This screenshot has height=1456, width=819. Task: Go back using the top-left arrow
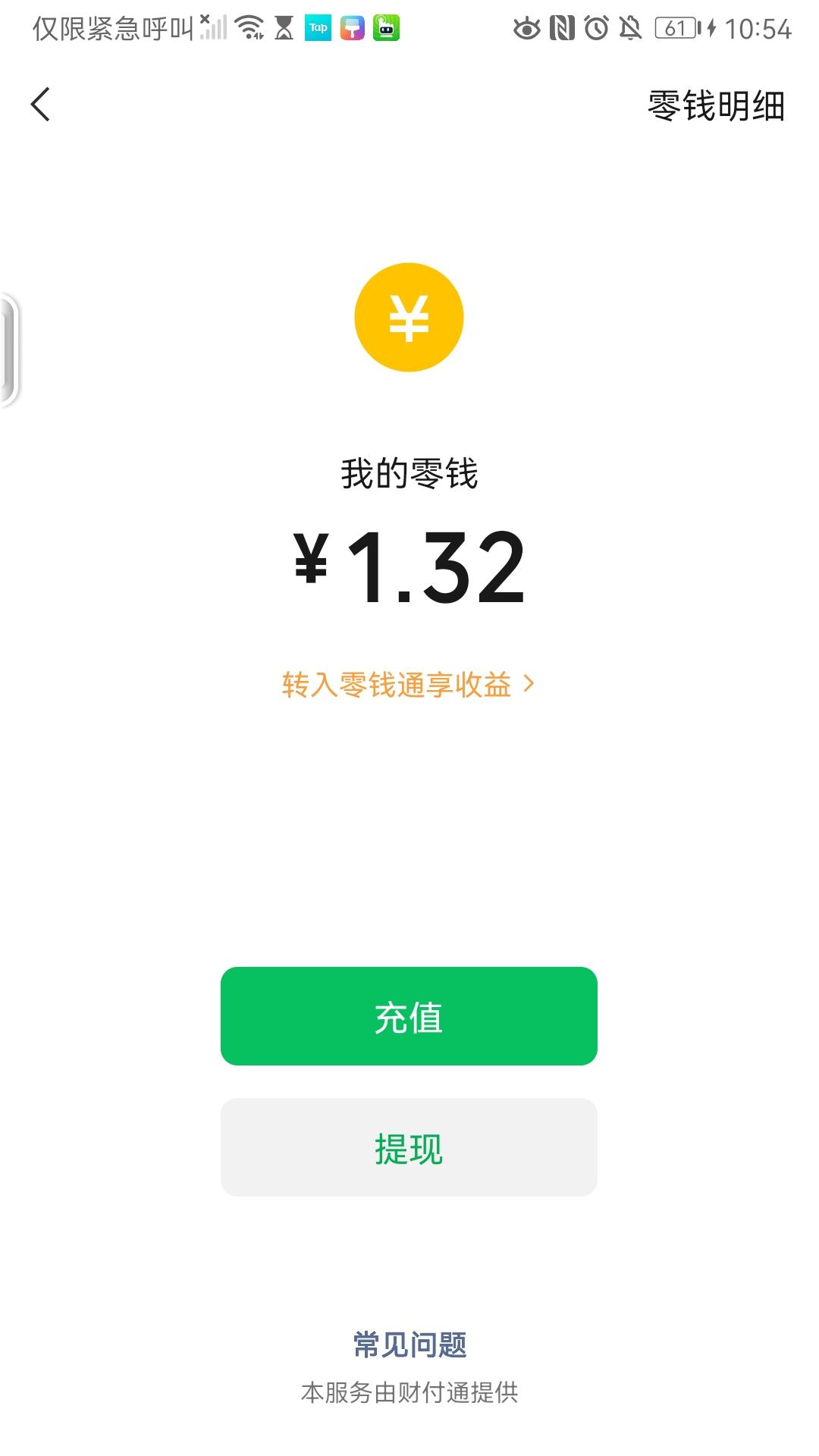point(40,105)
